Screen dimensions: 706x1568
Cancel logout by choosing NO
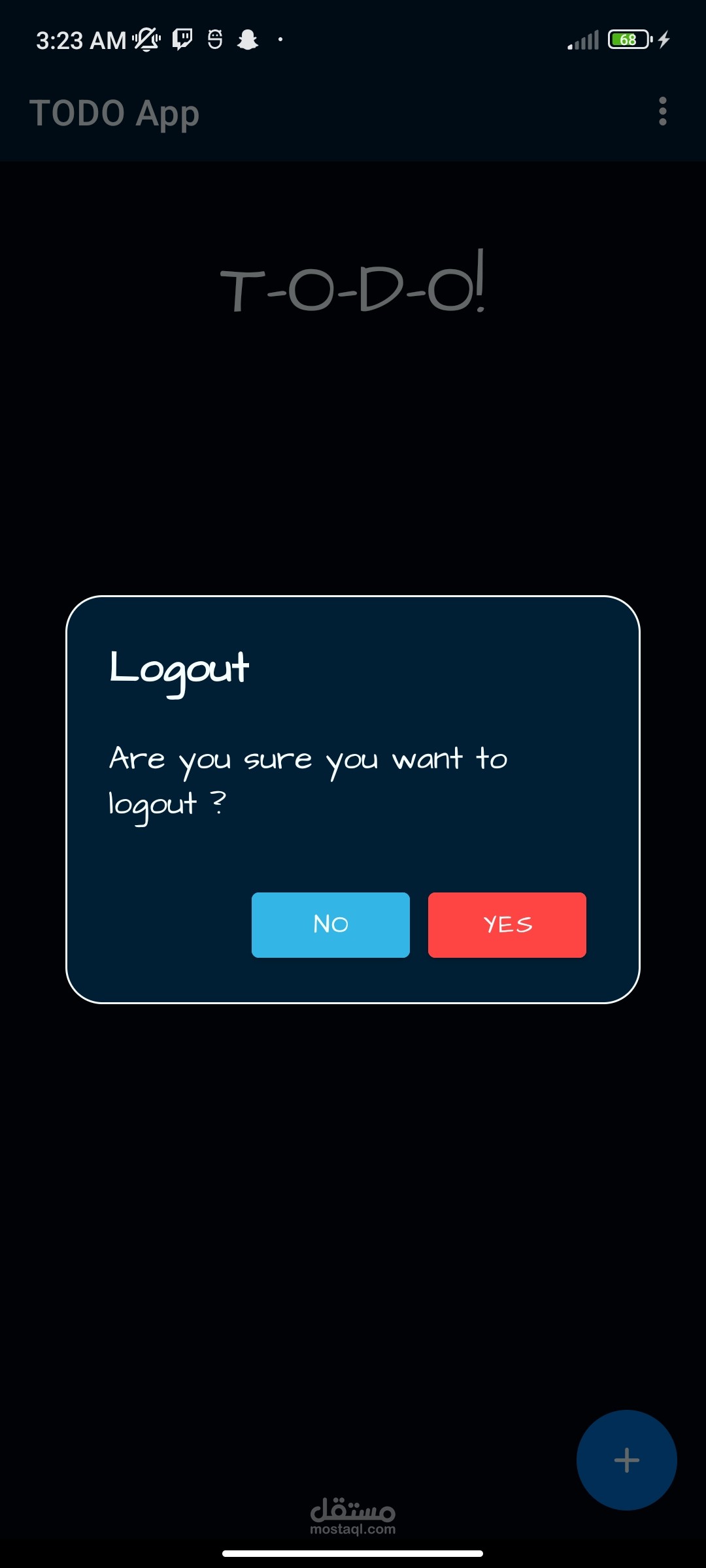(331, 924)
